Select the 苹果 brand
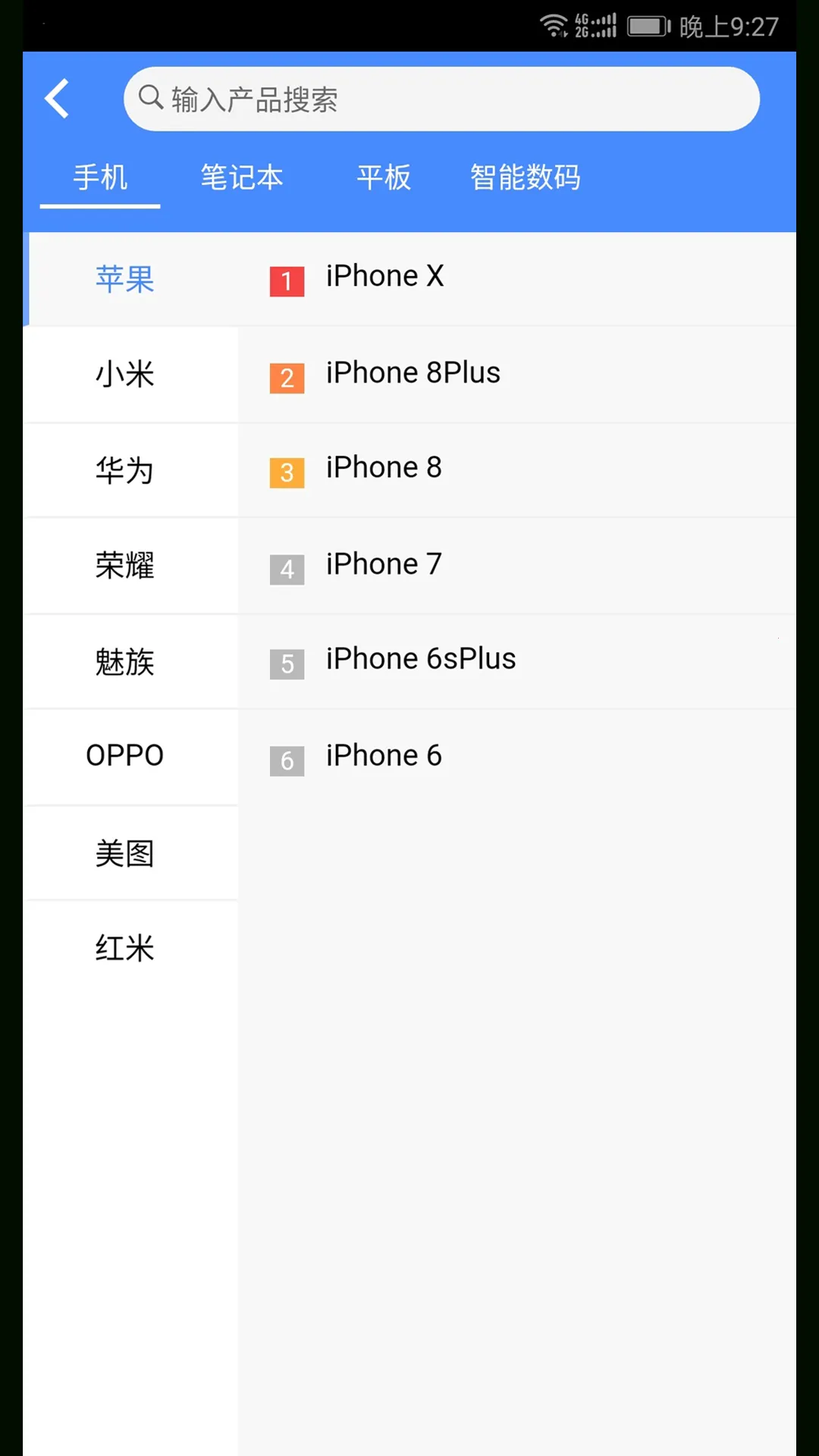 [x=125, y=279]
